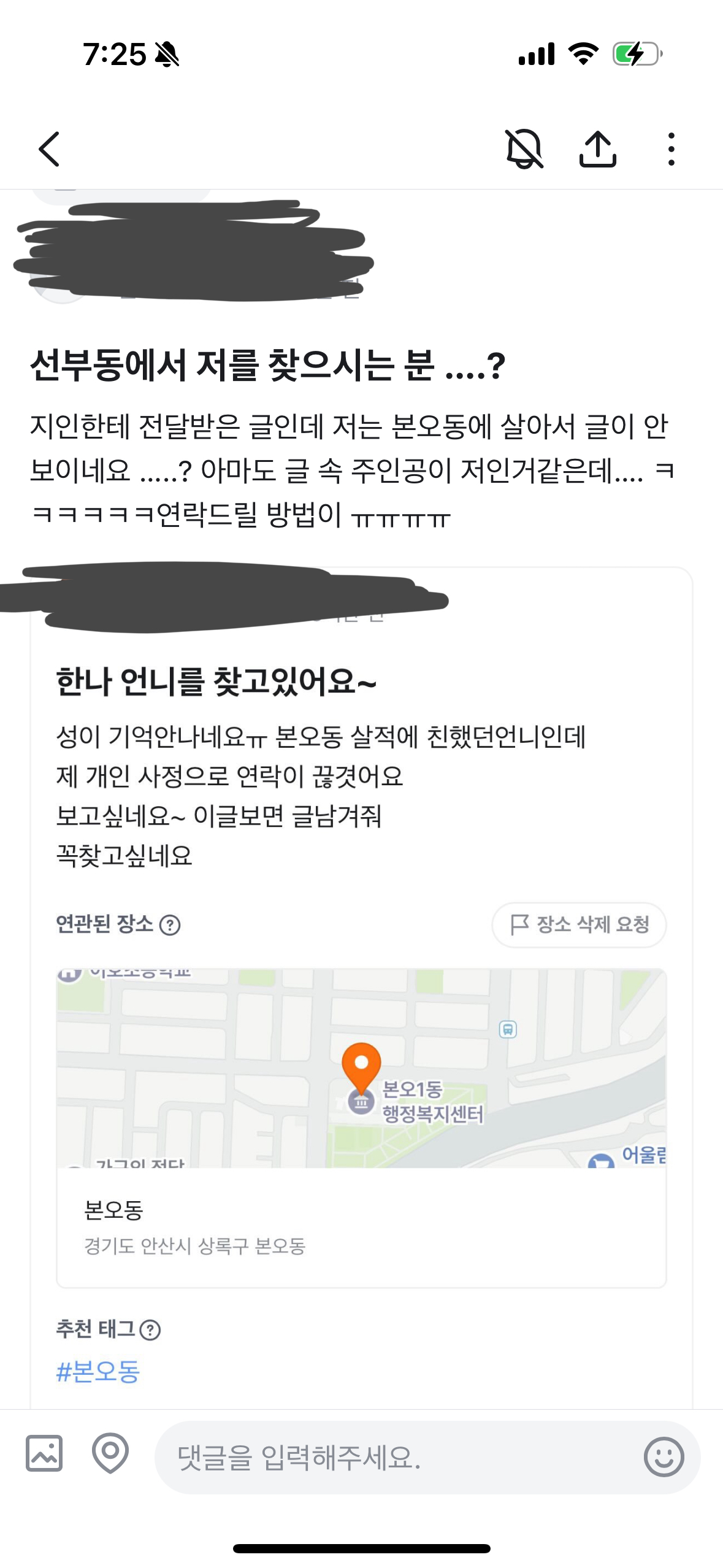Open the map preview of 본오1동 행정복지센터
This screenshot has height=1568, width=723.
(x=361, y=1068)
